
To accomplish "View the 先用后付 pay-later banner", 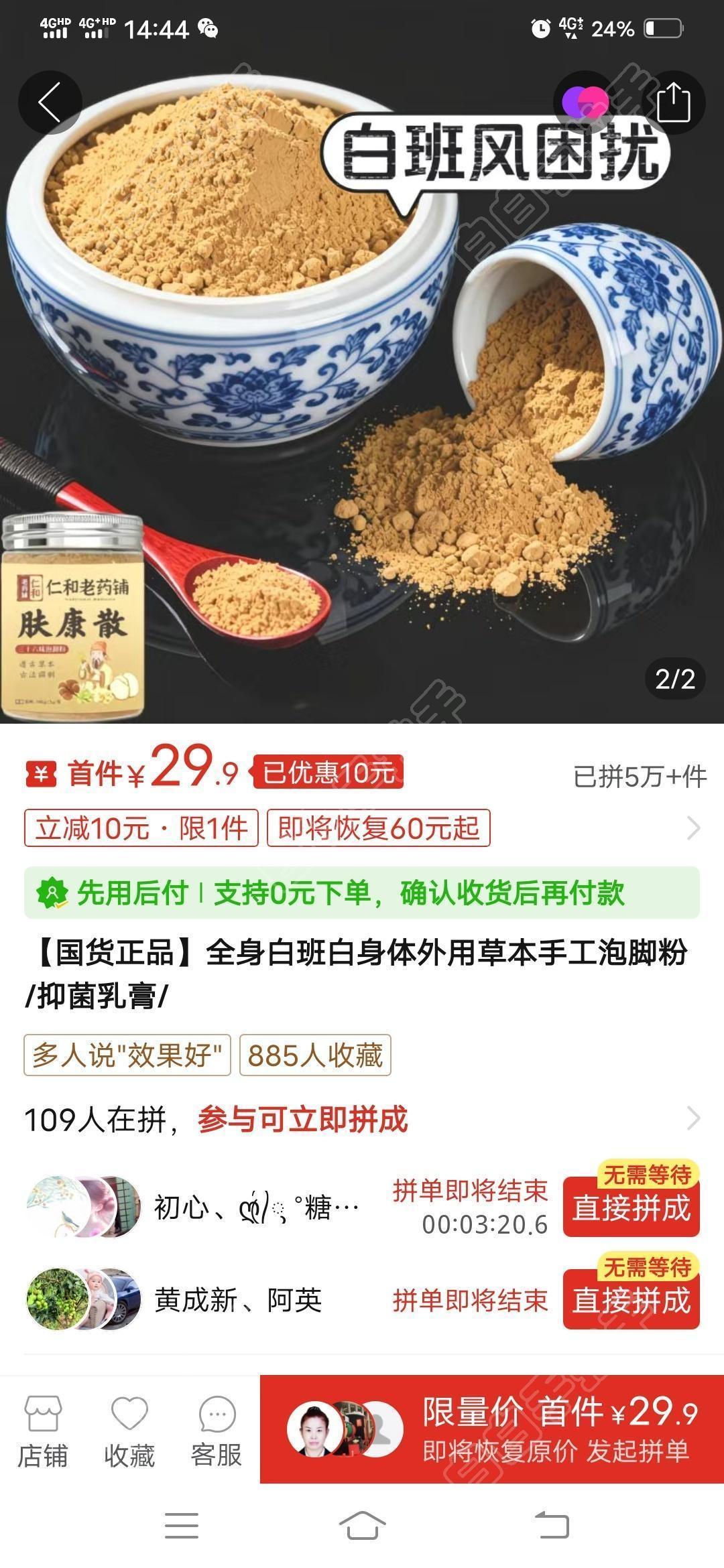I will pyautogui.click(x=362, y=893).
